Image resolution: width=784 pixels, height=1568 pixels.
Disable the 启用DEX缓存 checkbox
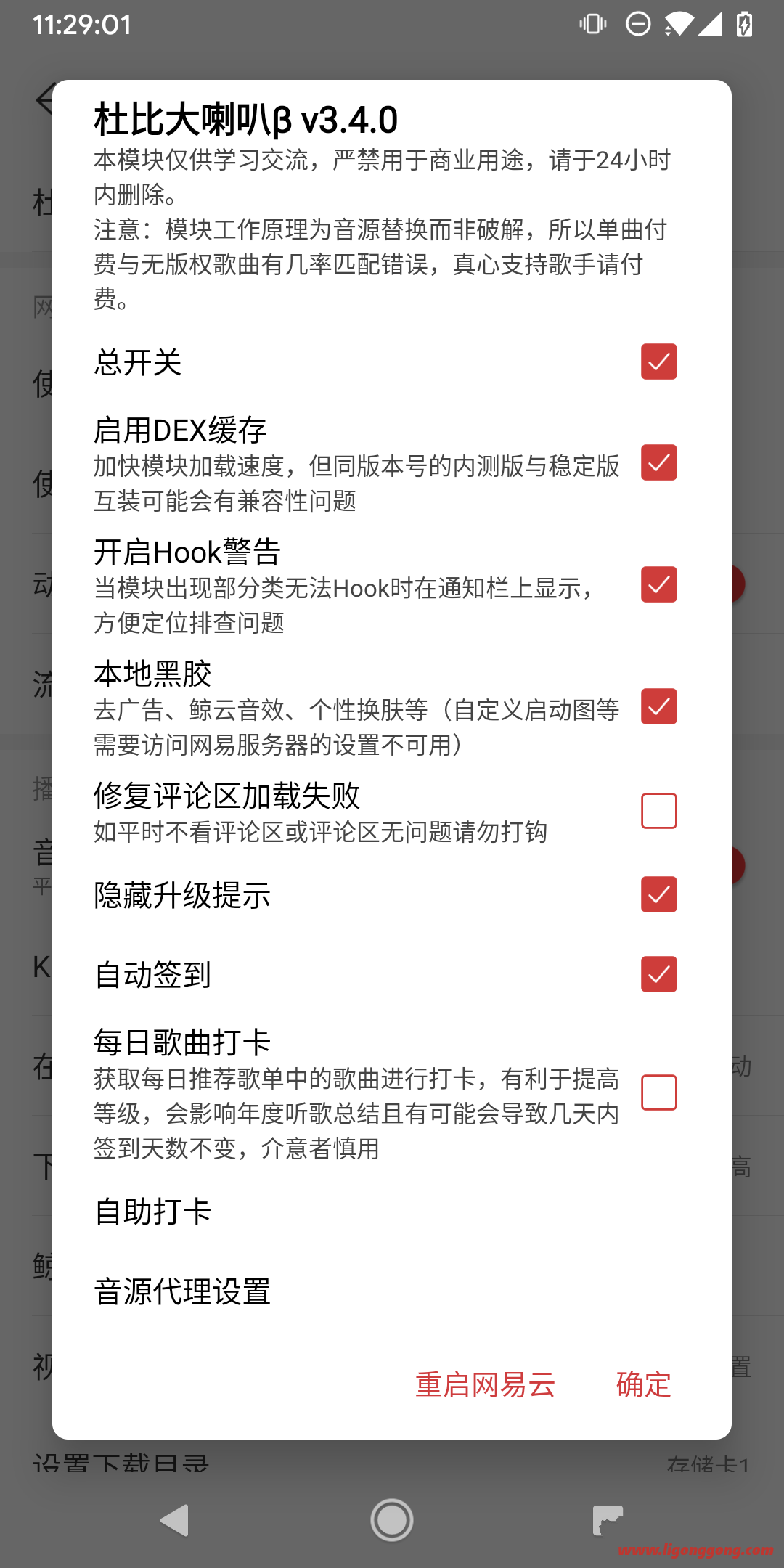(658, 463)
